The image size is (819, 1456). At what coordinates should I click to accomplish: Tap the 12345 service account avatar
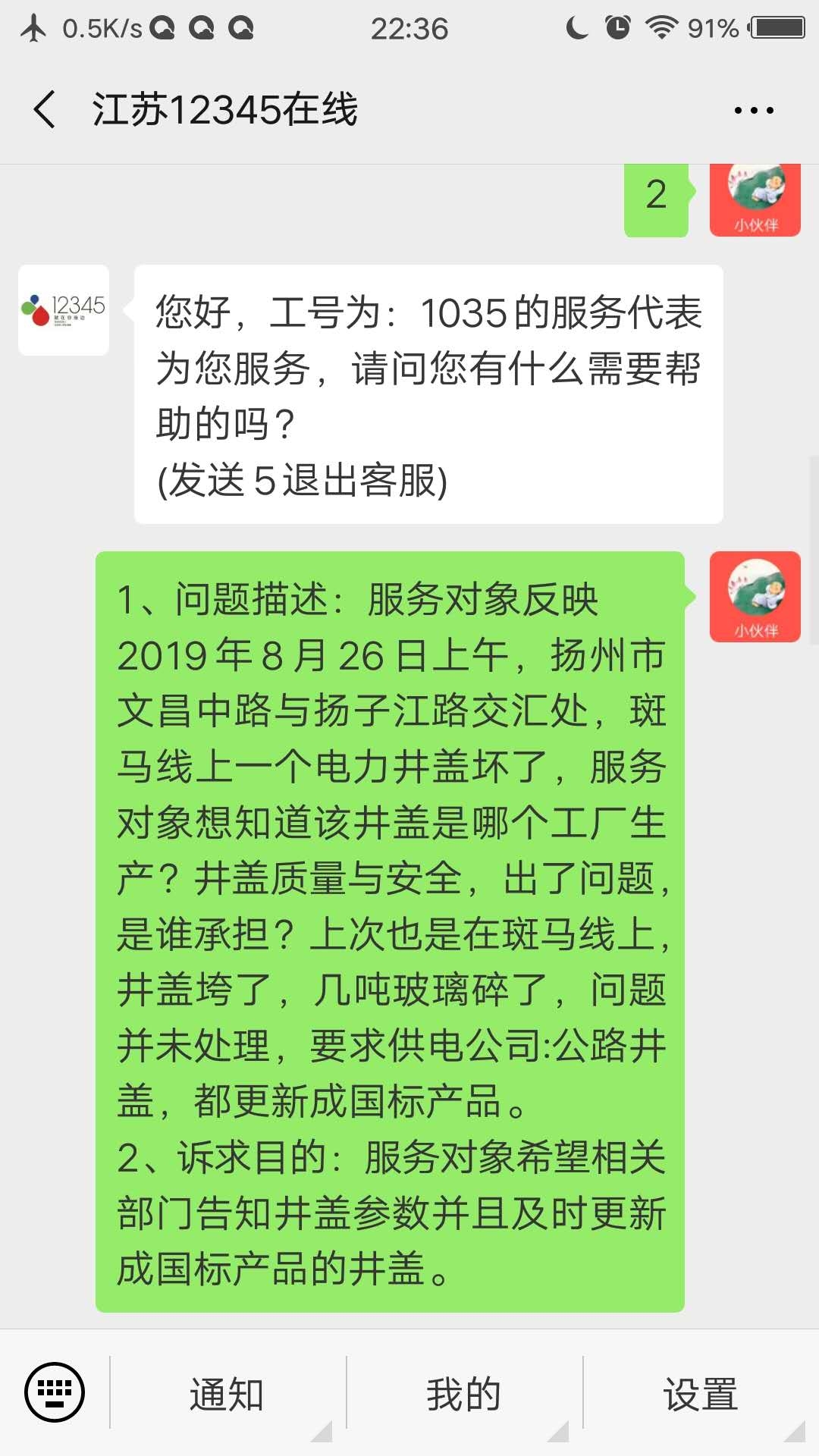tap(64, 310)
